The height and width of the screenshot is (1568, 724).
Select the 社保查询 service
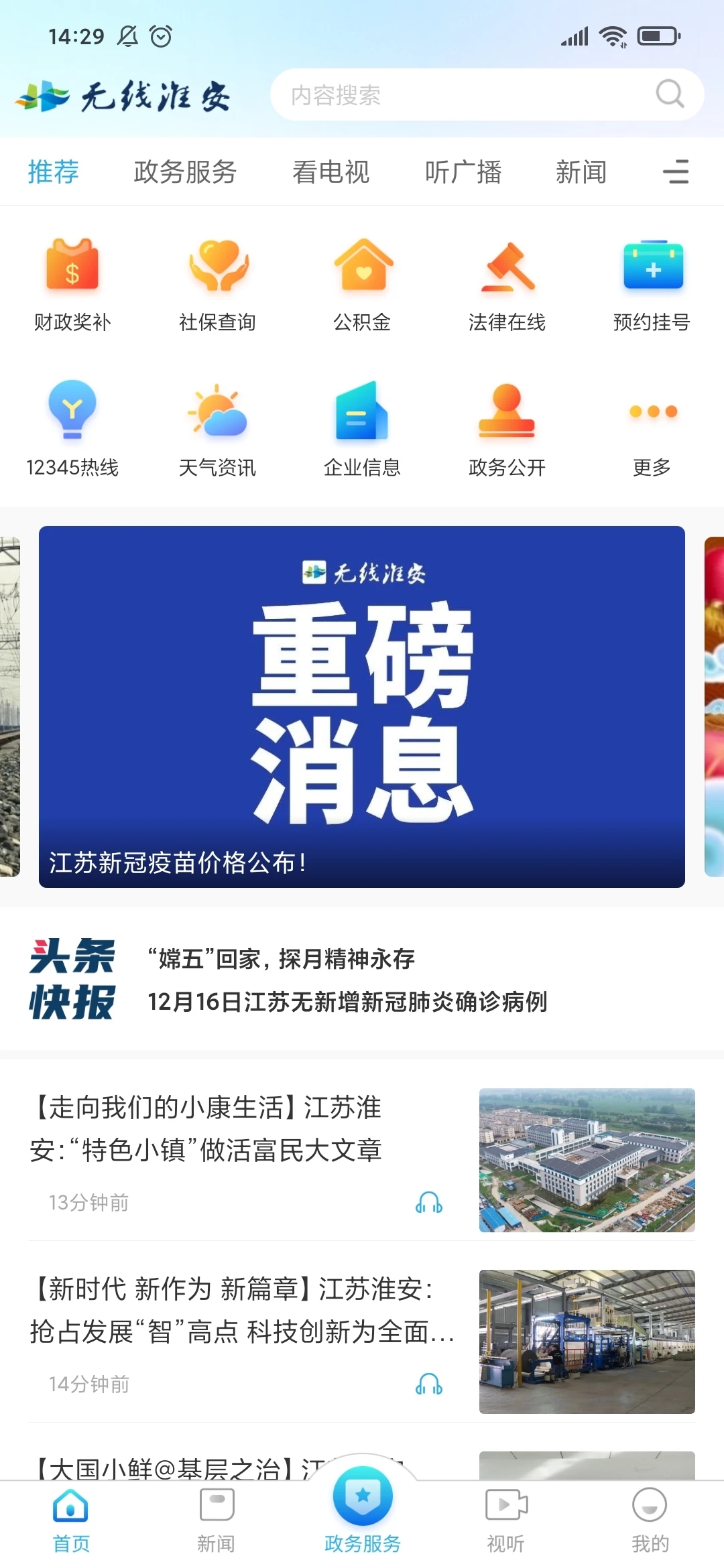tap(217, 281)
